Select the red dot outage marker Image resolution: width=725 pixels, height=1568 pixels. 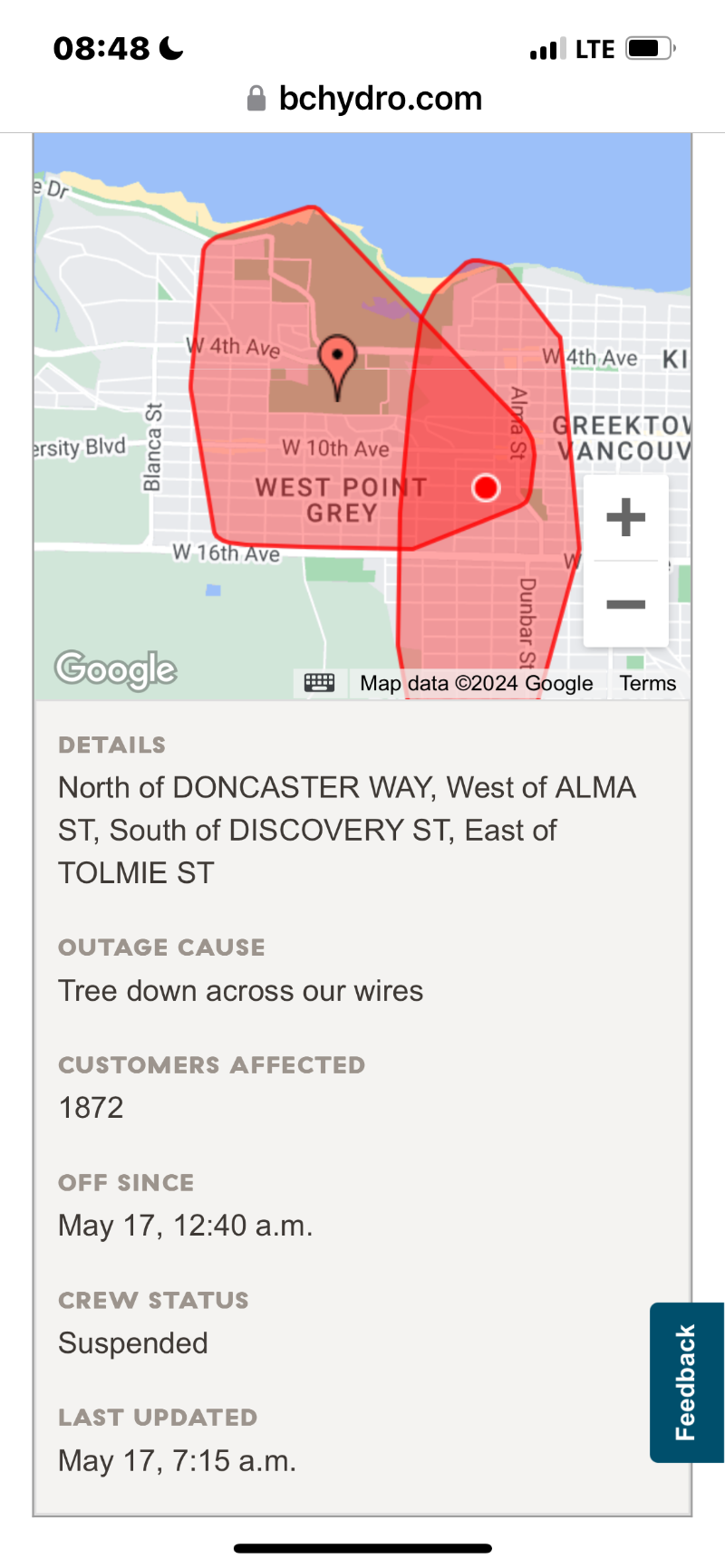pyautogui.click(x=486, y=487)
